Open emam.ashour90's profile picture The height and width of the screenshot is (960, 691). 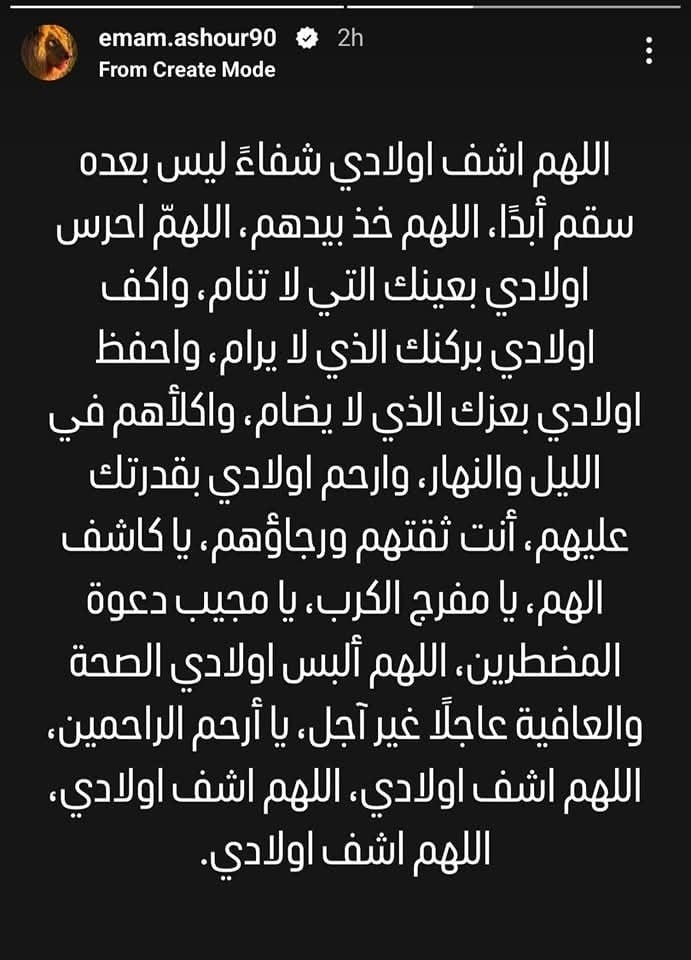49,53
